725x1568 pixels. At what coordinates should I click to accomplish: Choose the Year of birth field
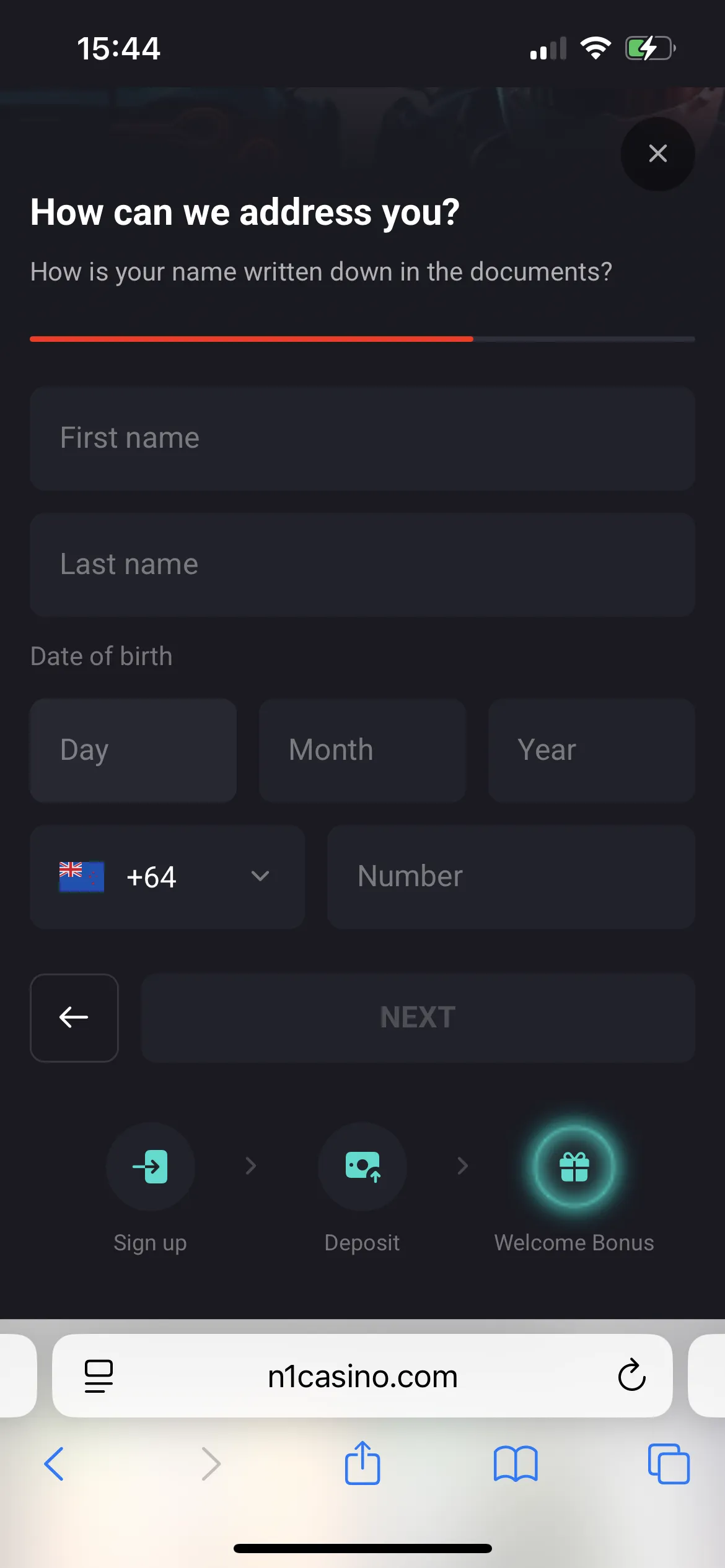pyautogui.click(x=591, y=750)
